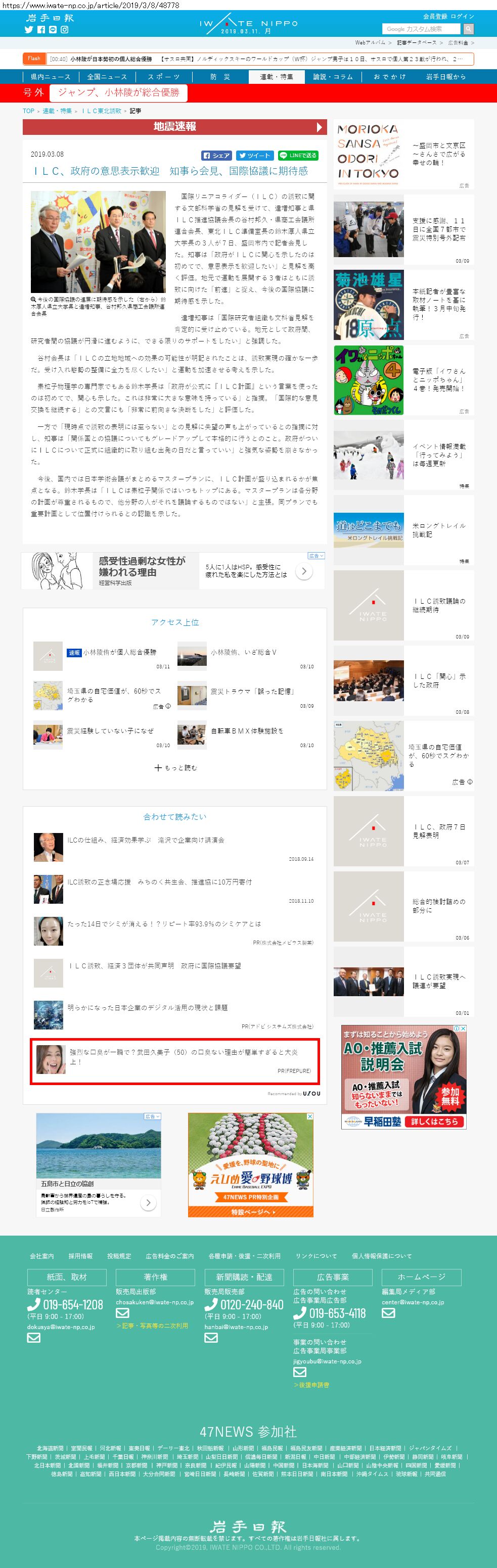Tap the search magnifier button
This screenshot has width=497, height=1568.
(x=468, y=29)
